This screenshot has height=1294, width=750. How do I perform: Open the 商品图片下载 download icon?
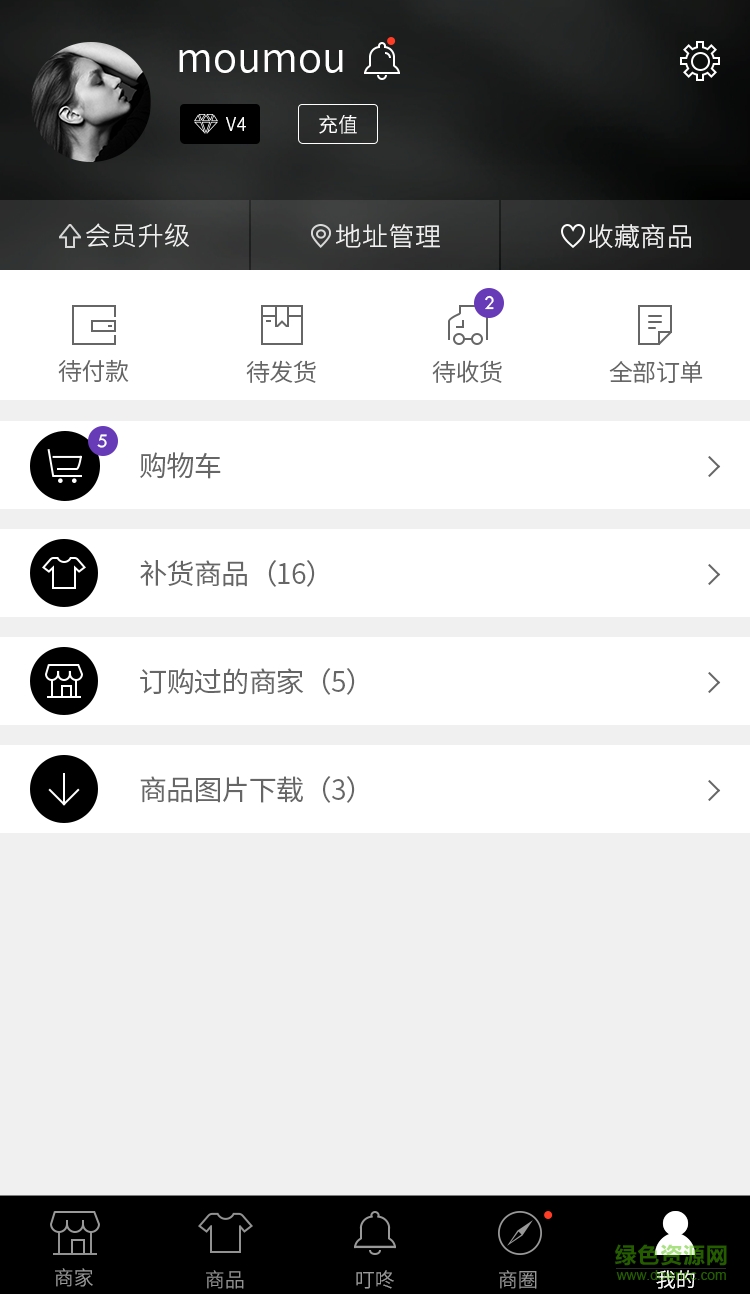tap(64, 789)
